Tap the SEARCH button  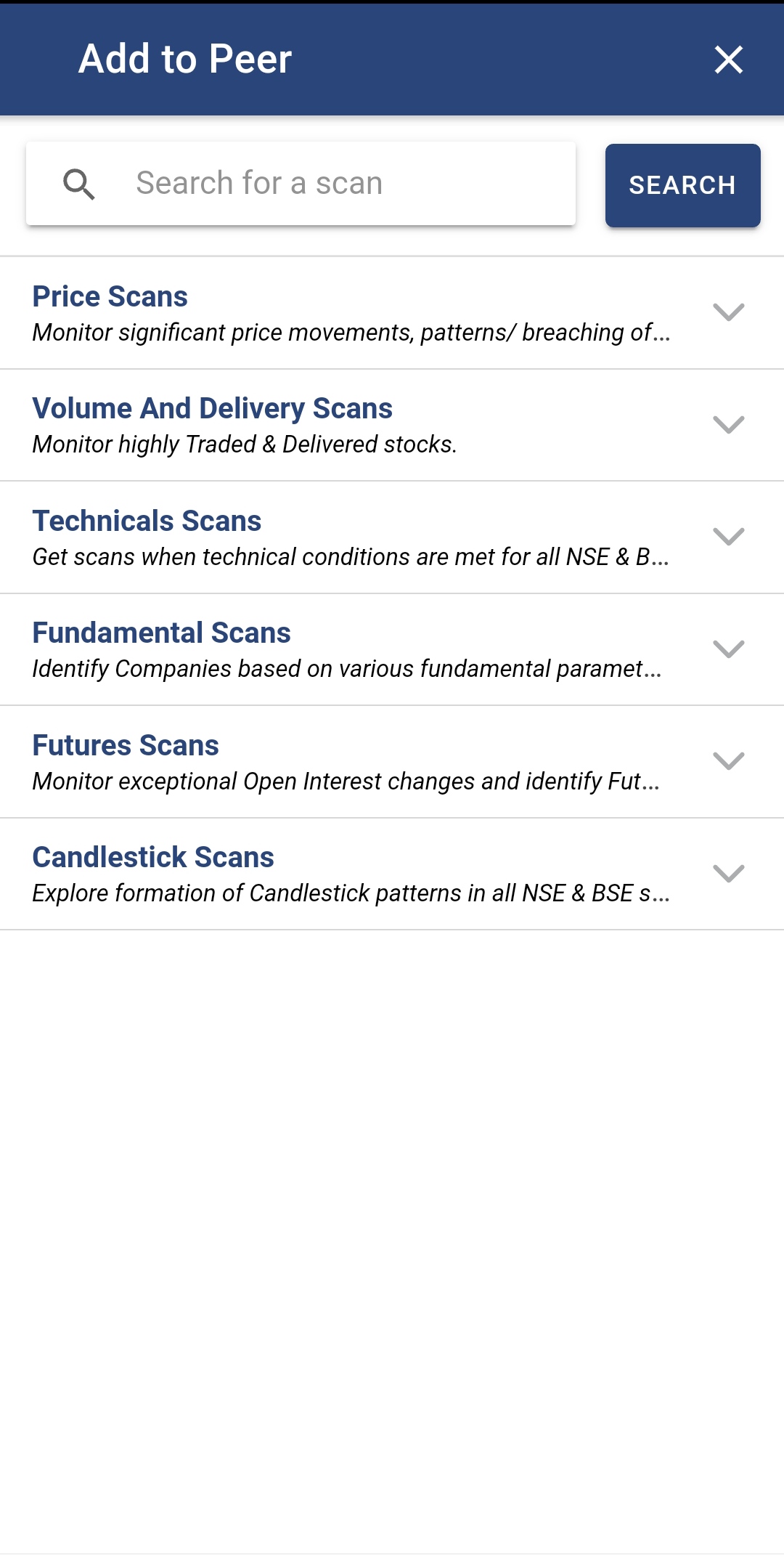pos(682,185)
